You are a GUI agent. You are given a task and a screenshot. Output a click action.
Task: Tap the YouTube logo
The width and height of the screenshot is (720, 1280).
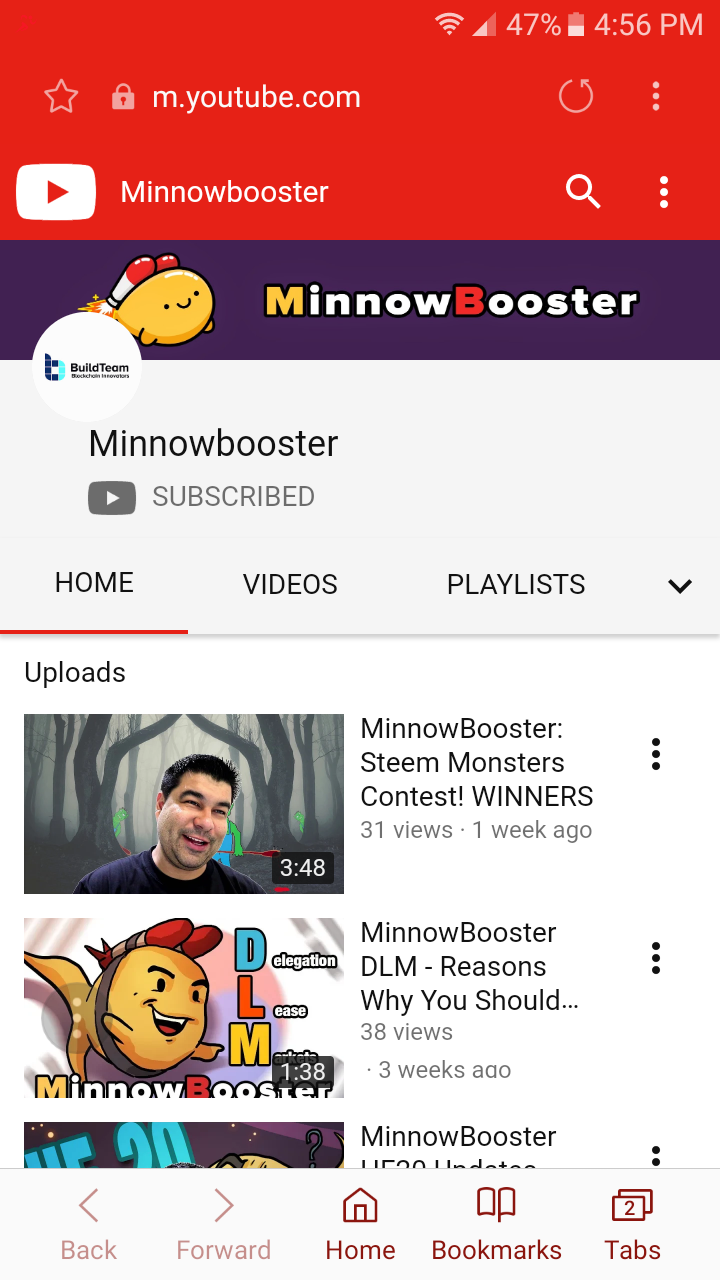coord(56,192)
